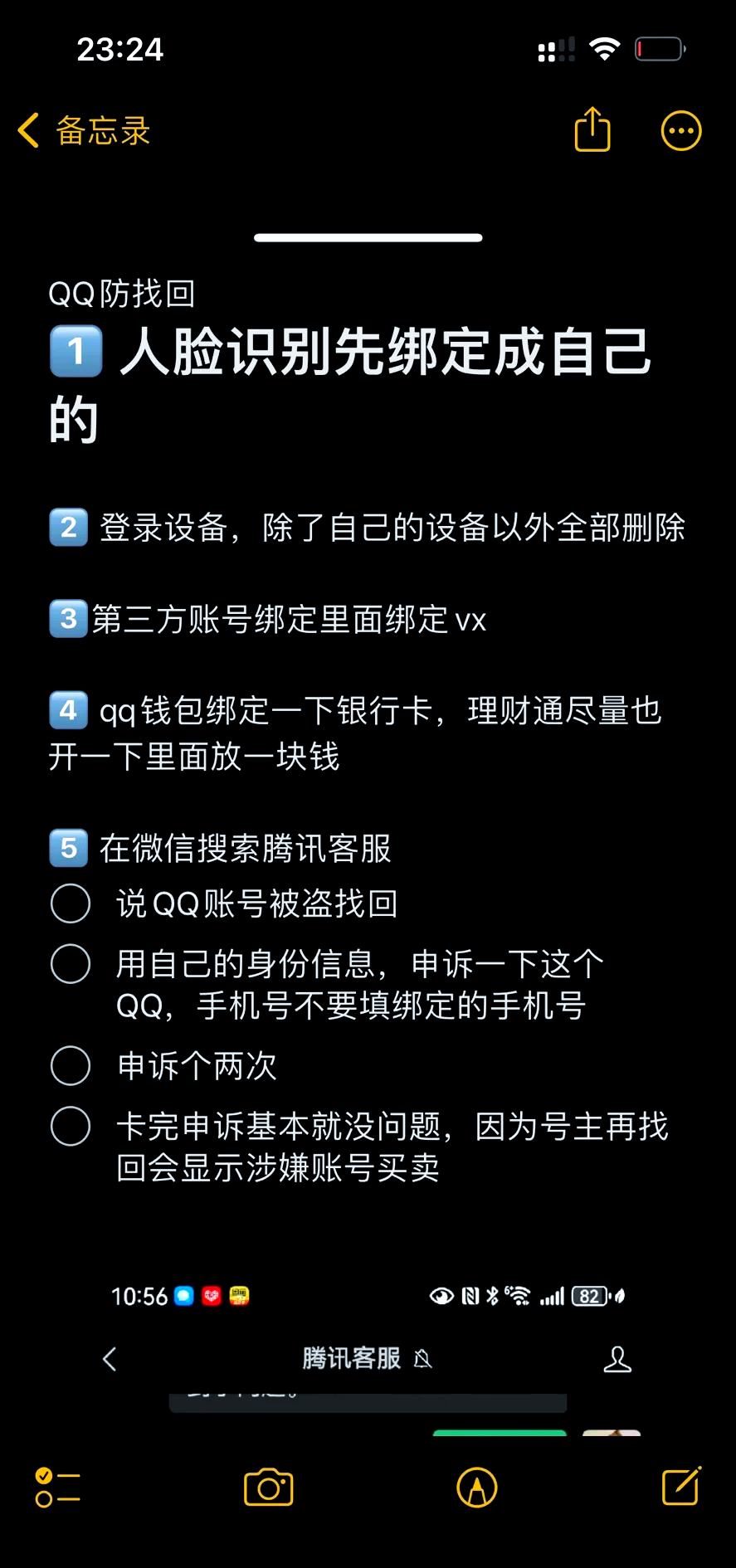This screenshot has width=736, height=1568.
Task: Tap the drag handle above the note
Action: [368, 237]
